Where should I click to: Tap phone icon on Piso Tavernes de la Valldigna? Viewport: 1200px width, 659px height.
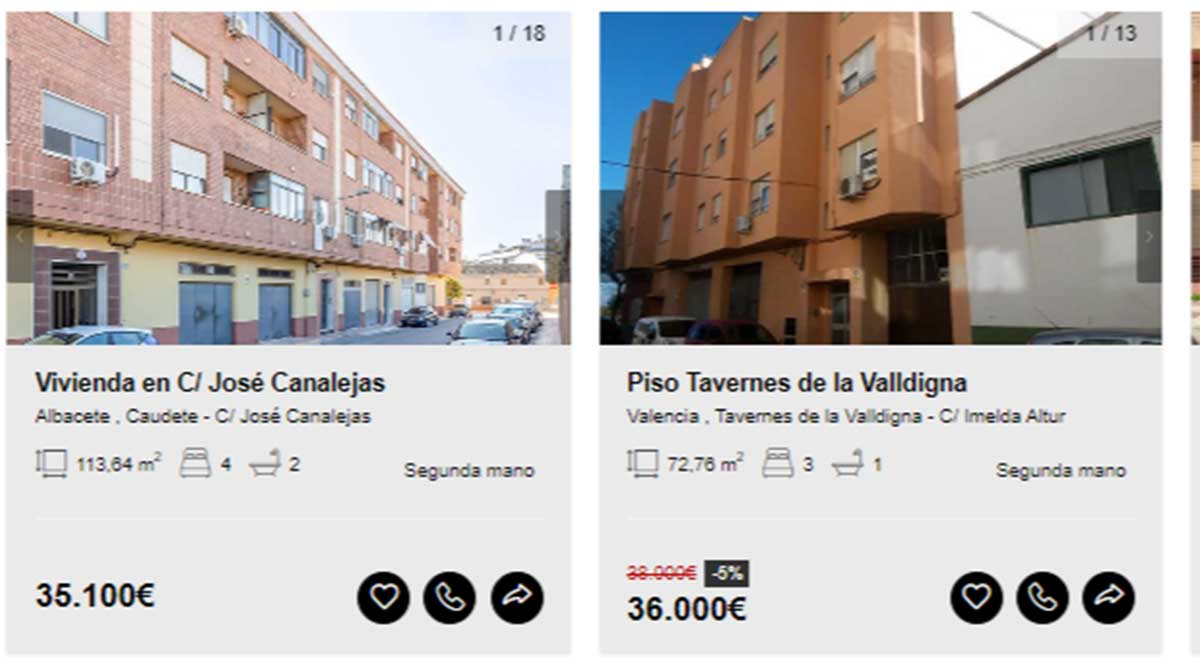point(1042,598)
